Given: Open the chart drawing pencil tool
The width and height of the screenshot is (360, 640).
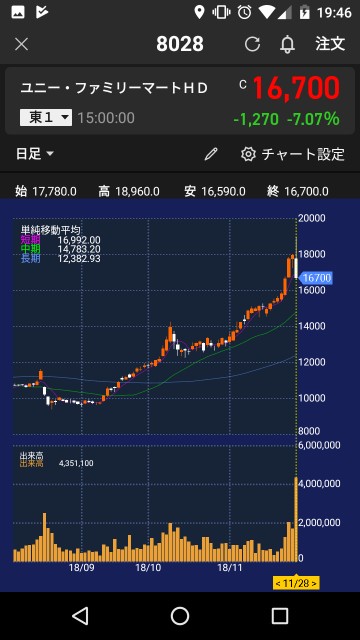Looking at the screenshot, I should point(211,154).
